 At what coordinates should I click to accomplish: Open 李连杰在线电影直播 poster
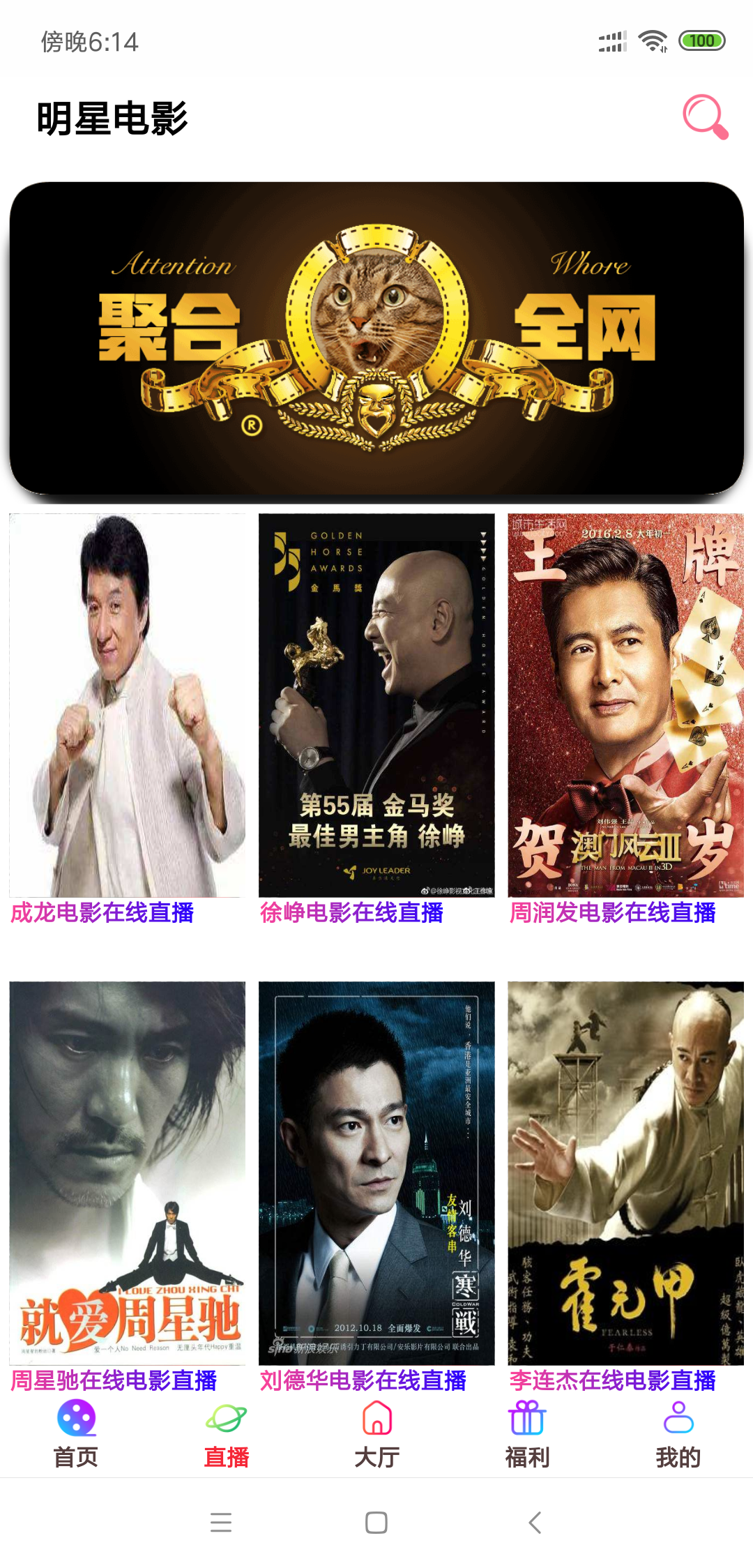625,1173
